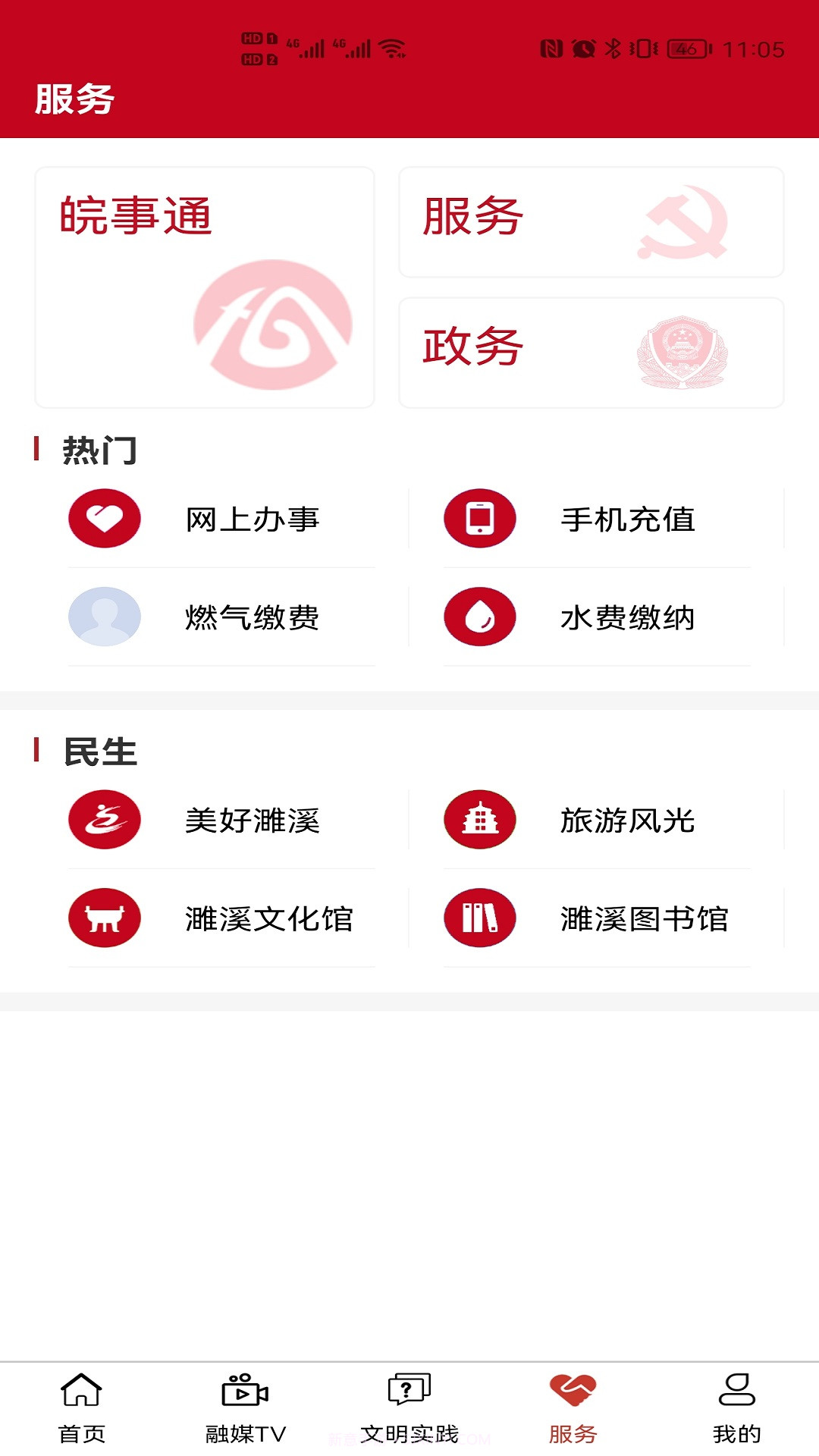Select the calligraphy icon for 美好濉溪
The image size is (819, 1456).
point(105,819)
